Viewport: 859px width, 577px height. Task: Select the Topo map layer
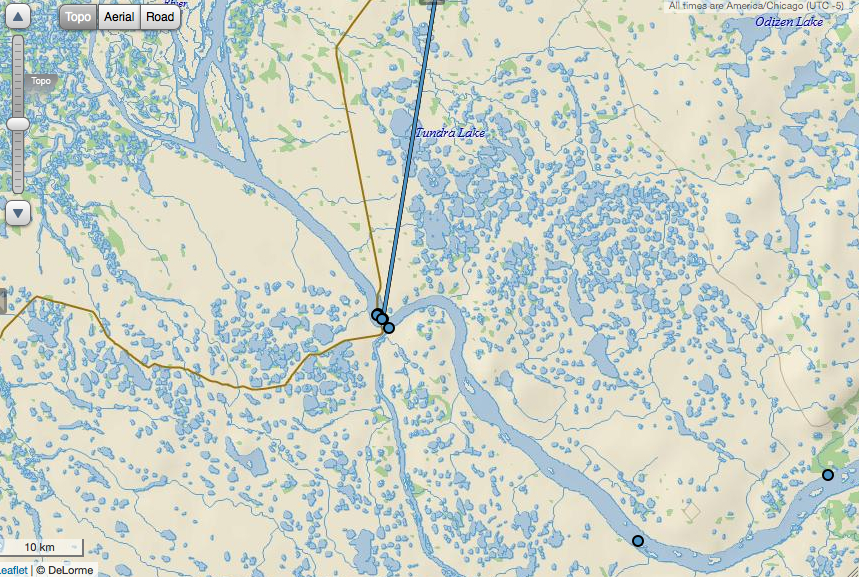pyautogui.click(x=78, y=17)
